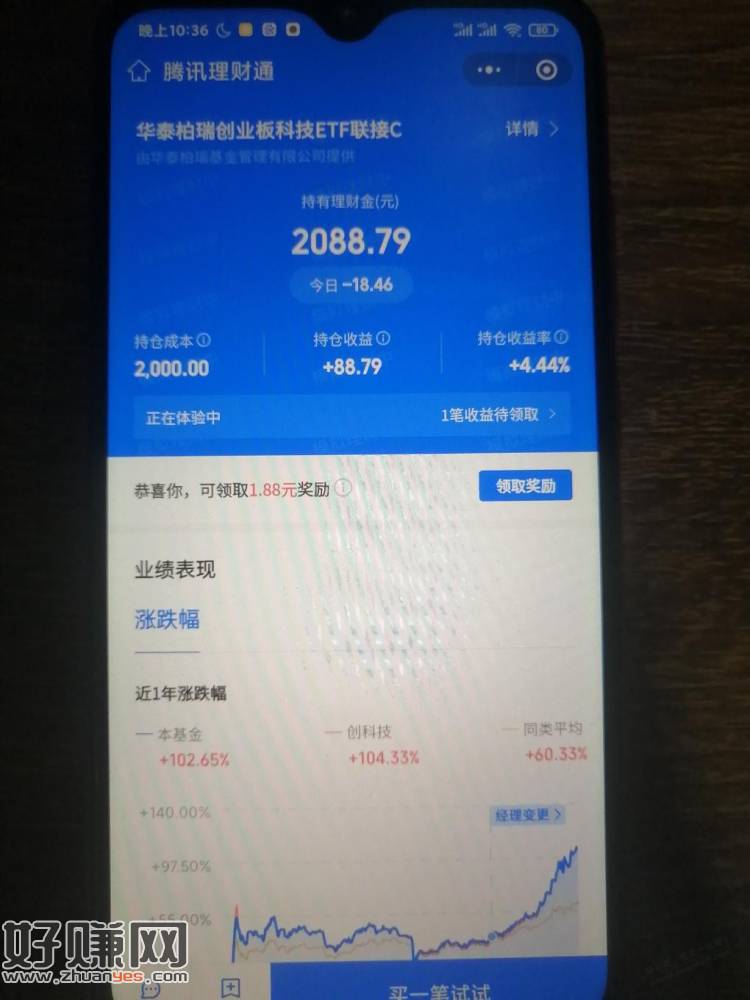View reward info icon beside 1.88元奖励
The height and width of the screenshot is (1000, 750).
[x=342, y=488]
